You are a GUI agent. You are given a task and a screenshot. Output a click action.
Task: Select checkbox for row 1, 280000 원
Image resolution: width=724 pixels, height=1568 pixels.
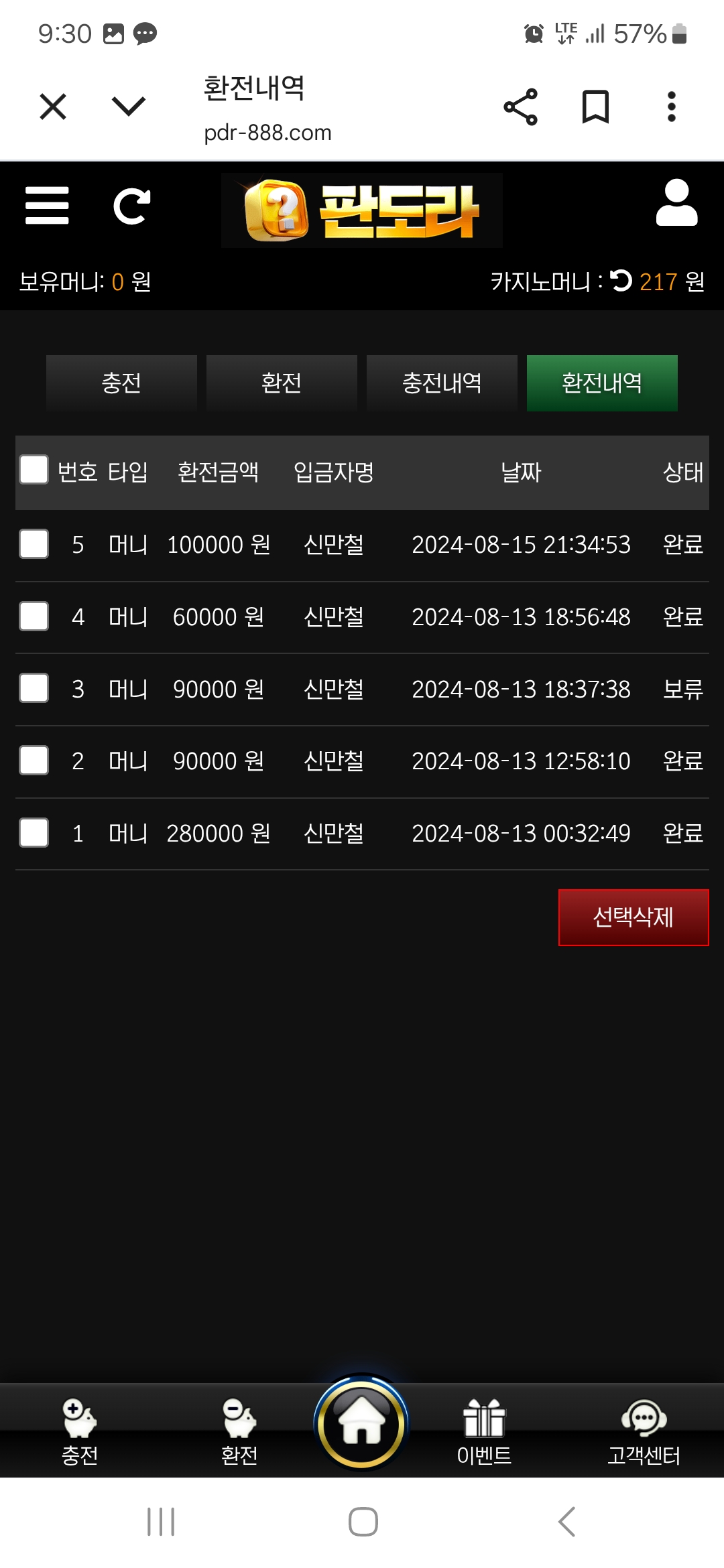(x=34, y=833)
